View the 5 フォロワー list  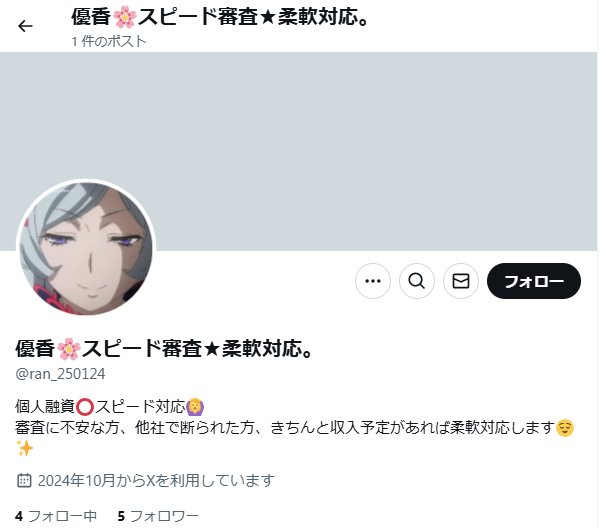tap(158, 516)
